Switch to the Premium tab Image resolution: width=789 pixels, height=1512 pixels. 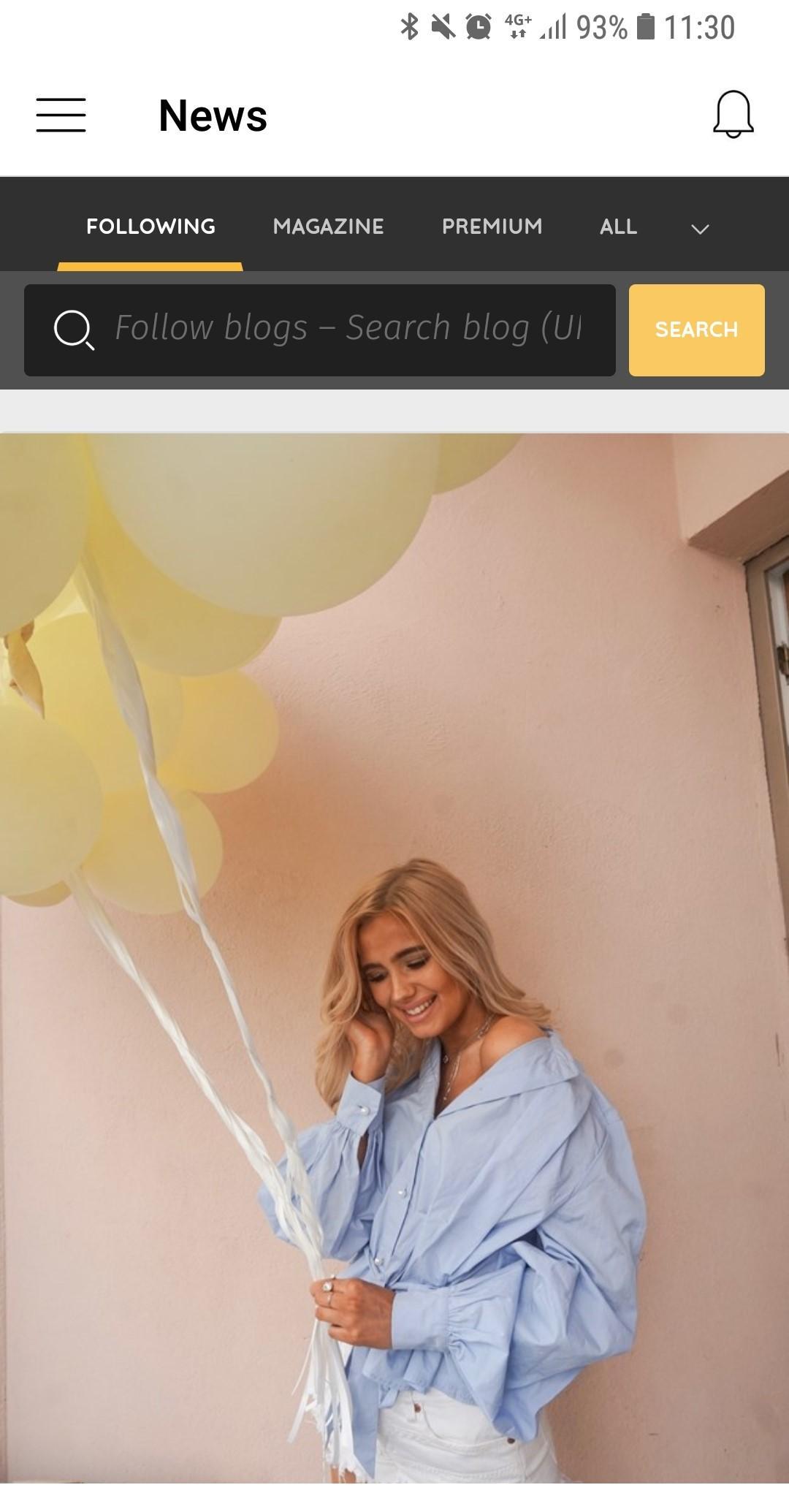point(492,227)
